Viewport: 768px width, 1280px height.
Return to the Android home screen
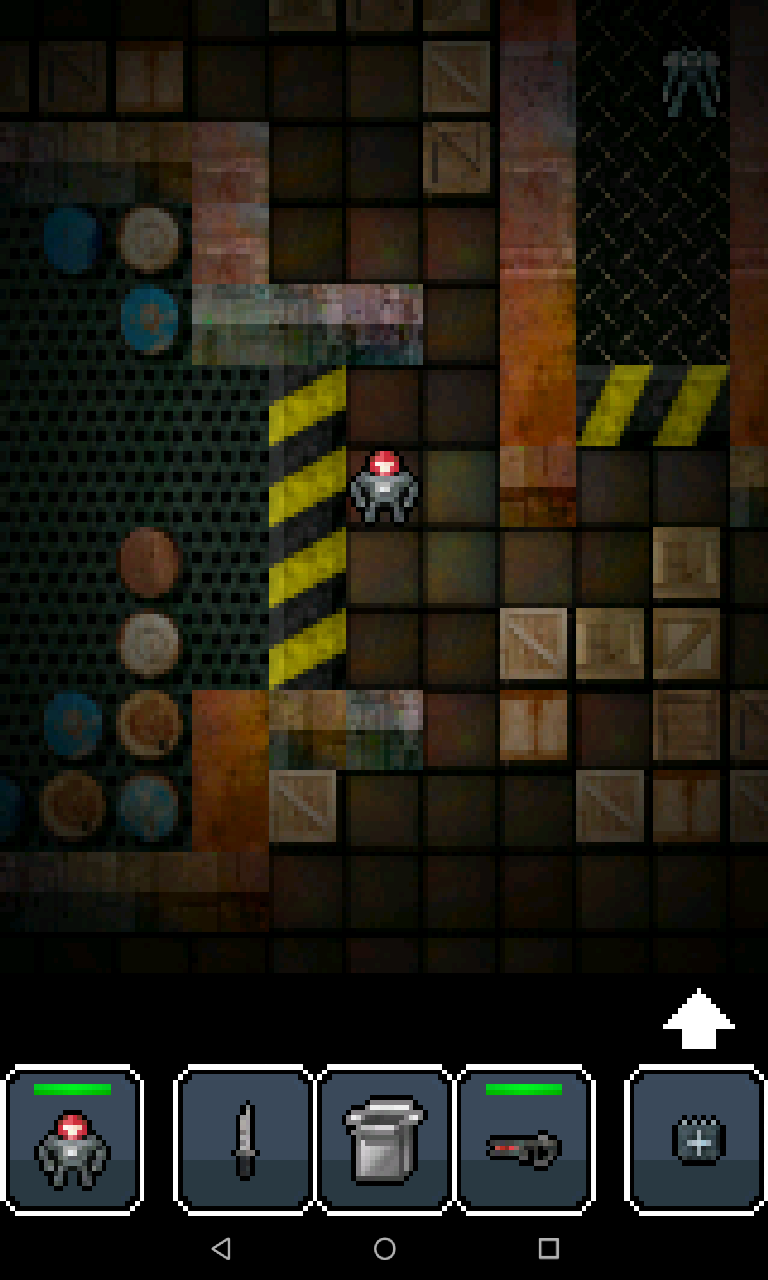(385, 1248)
